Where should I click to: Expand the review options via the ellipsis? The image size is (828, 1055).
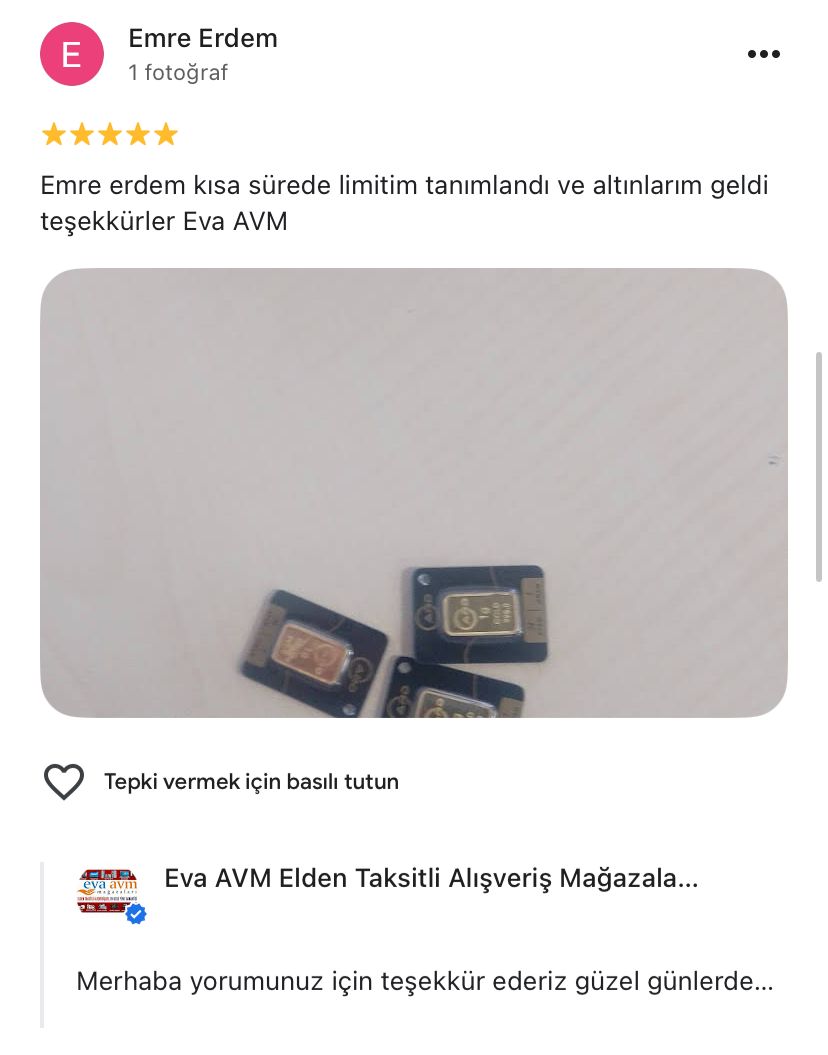click(x=763, y=54)
